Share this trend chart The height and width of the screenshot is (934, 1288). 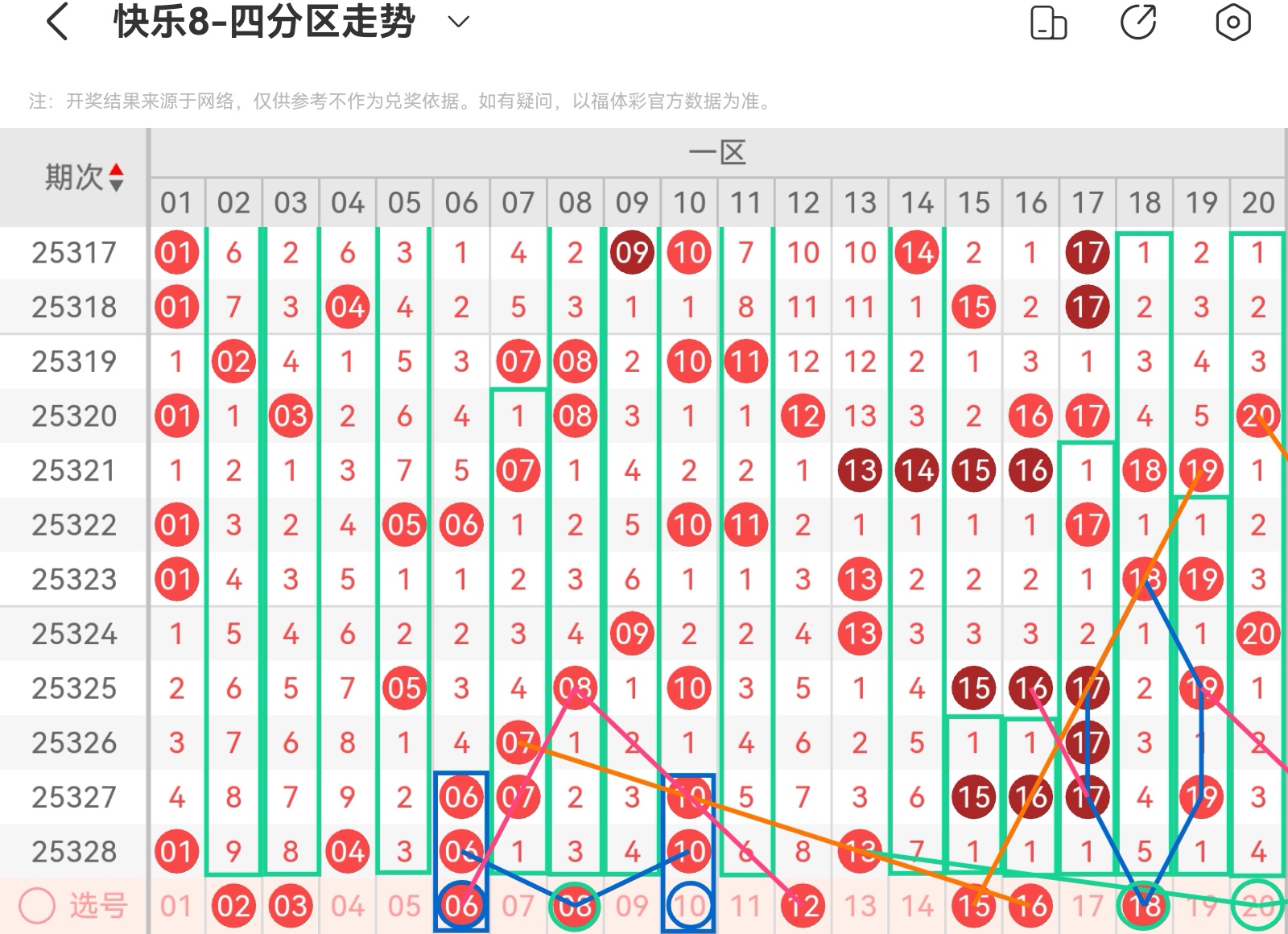[x=1138, y=22]
